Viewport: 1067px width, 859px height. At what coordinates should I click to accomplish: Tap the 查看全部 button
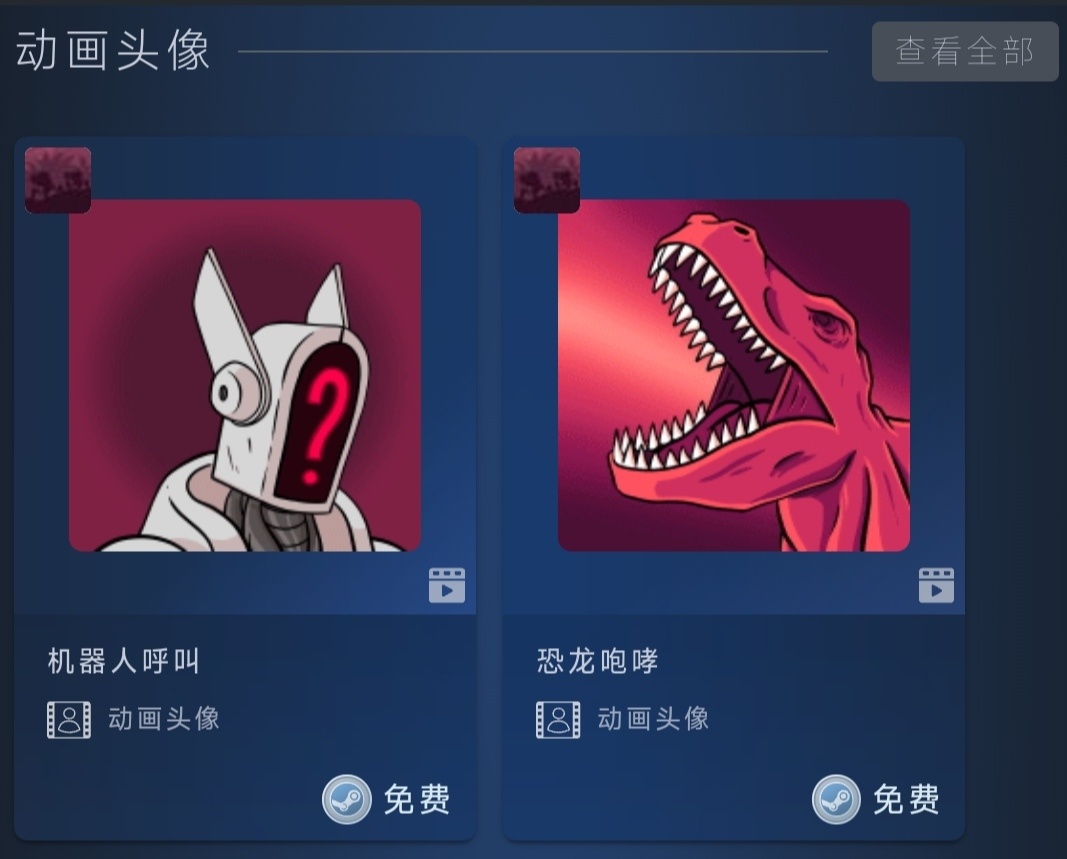[x=964, y=51]
